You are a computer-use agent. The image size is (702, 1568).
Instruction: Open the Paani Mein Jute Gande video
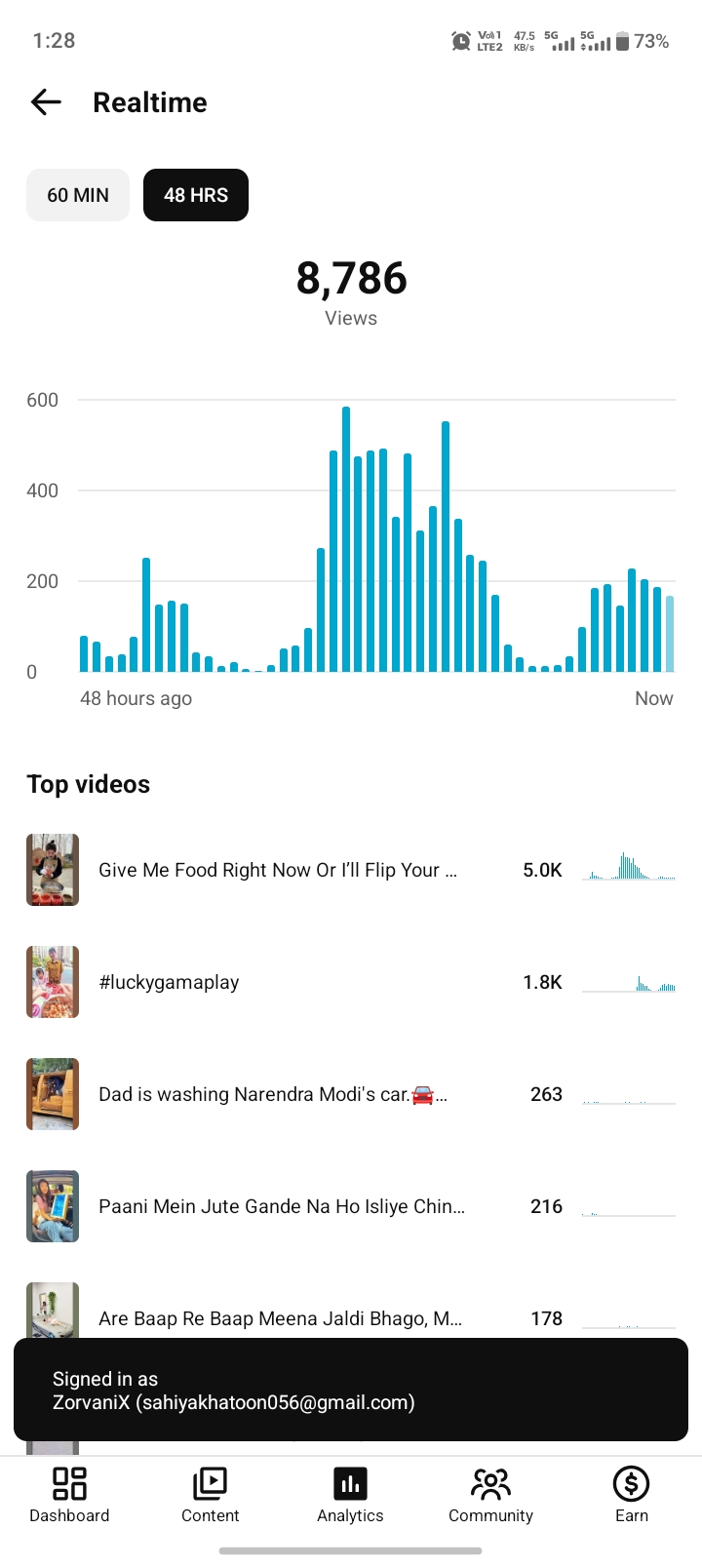point(351,1206)
